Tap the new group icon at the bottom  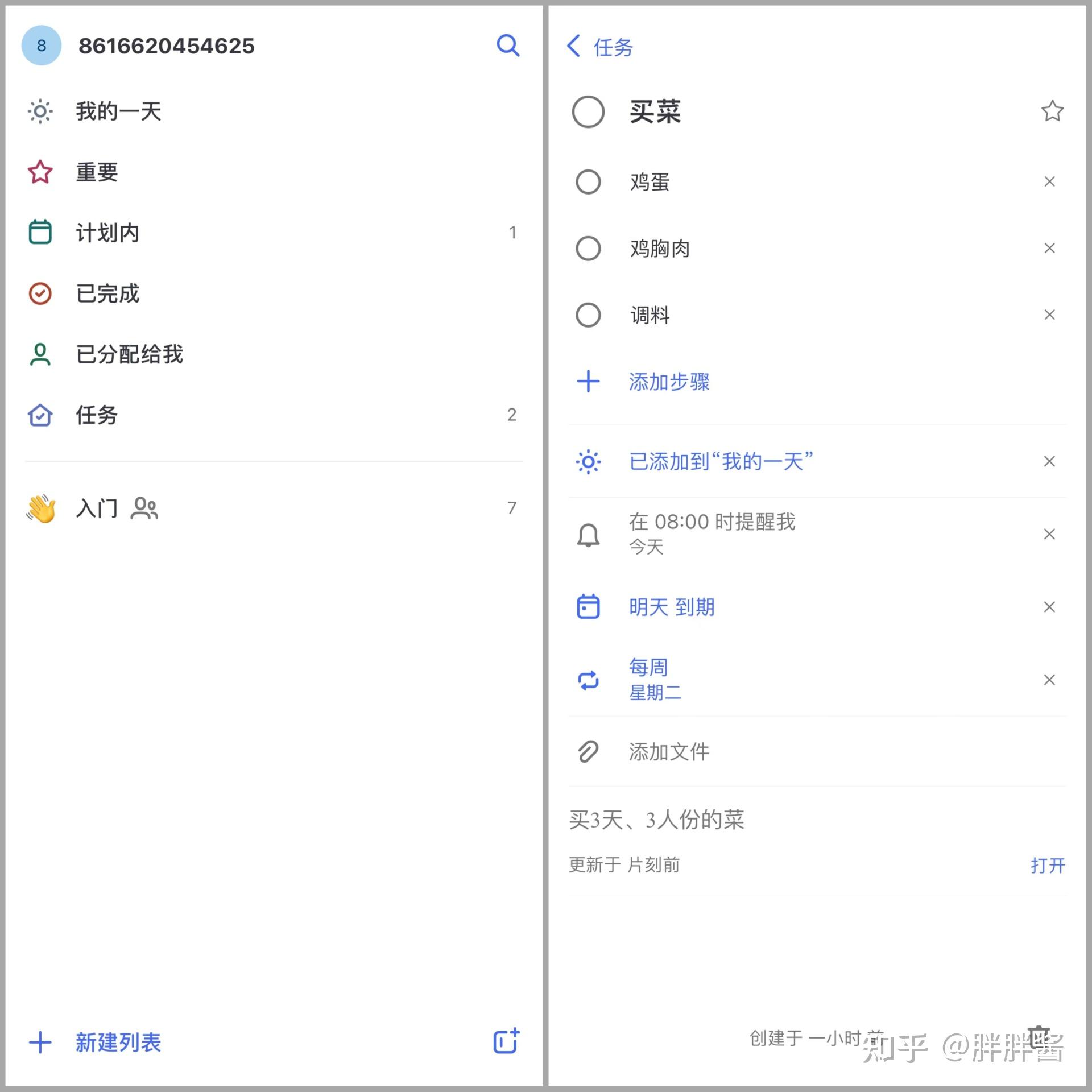[x=506, y=1041]
